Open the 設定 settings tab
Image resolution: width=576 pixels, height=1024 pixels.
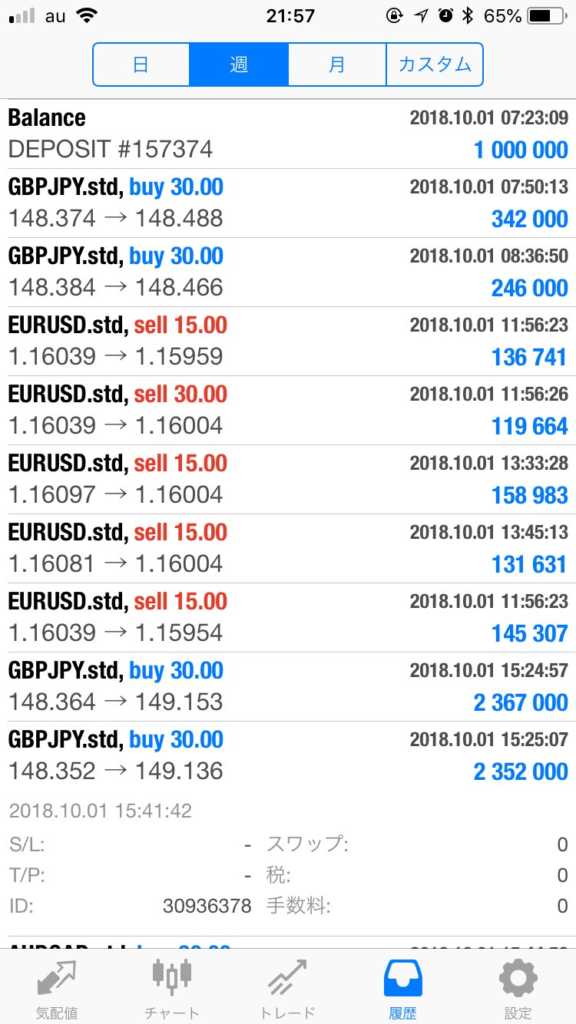coord(518,987)
